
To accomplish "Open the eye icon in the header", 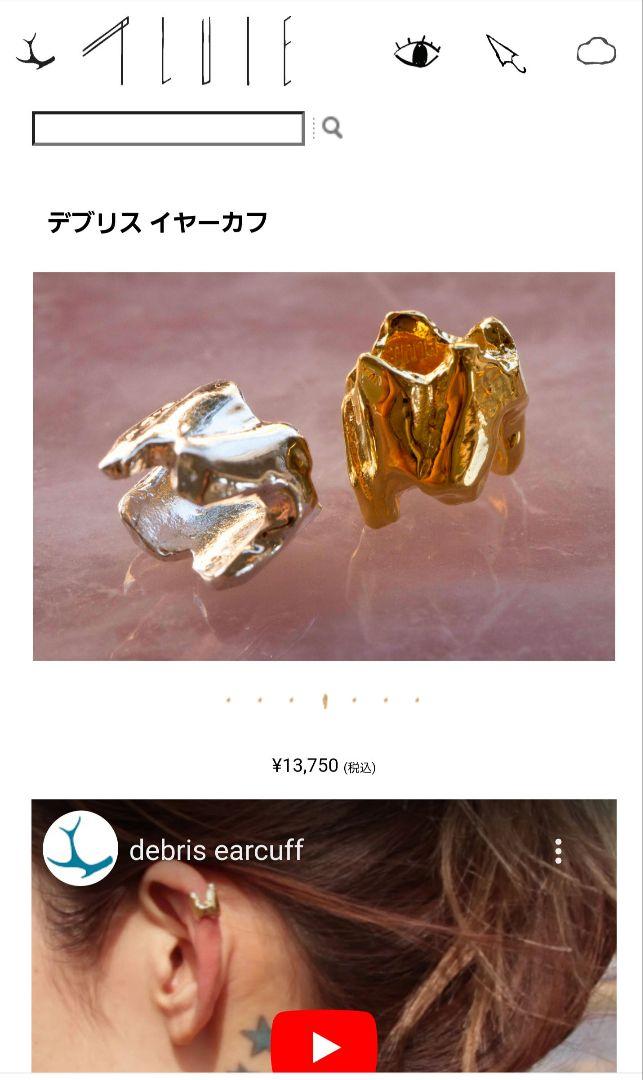I will pyautogui.click(x=417, y=52).
